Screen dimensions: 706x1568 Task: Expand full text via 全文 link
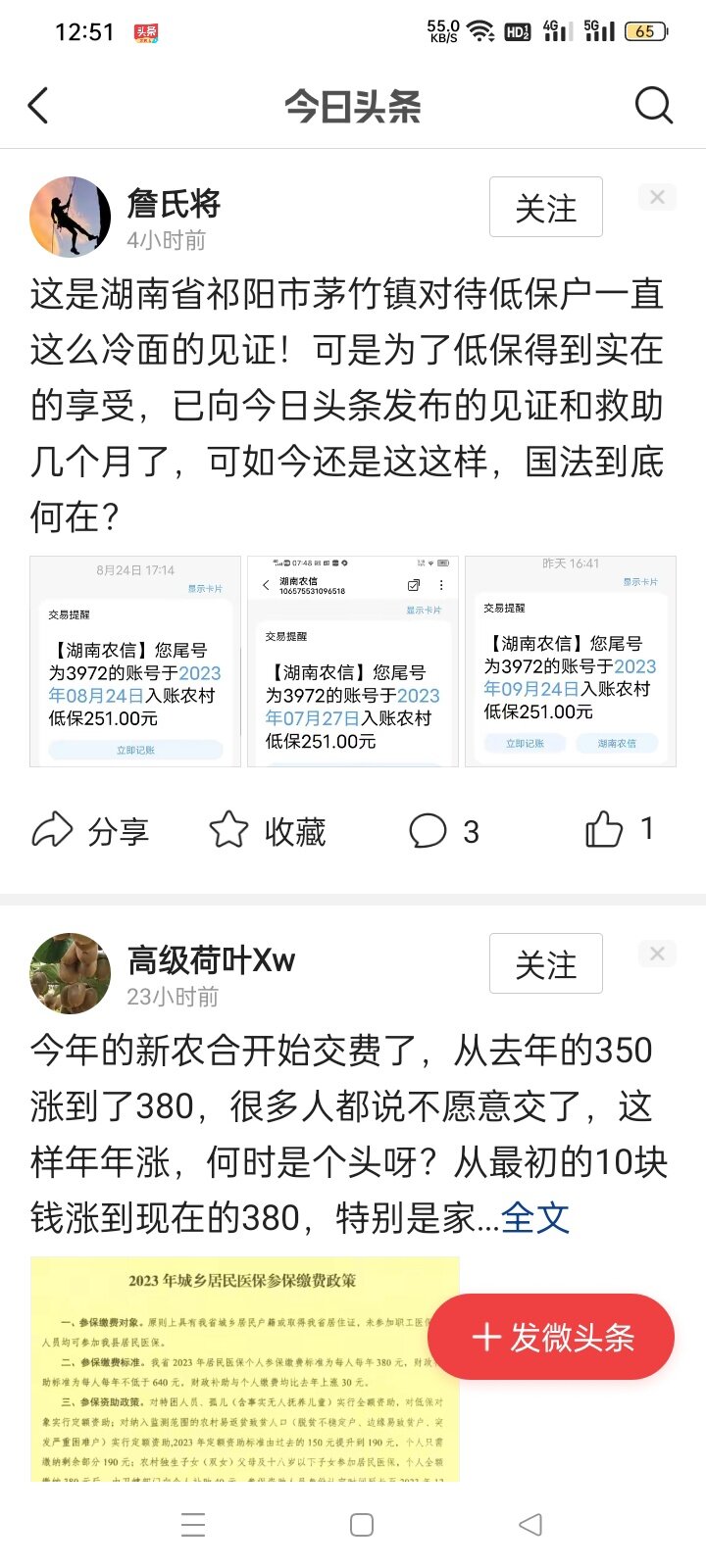coord(534,1218)
